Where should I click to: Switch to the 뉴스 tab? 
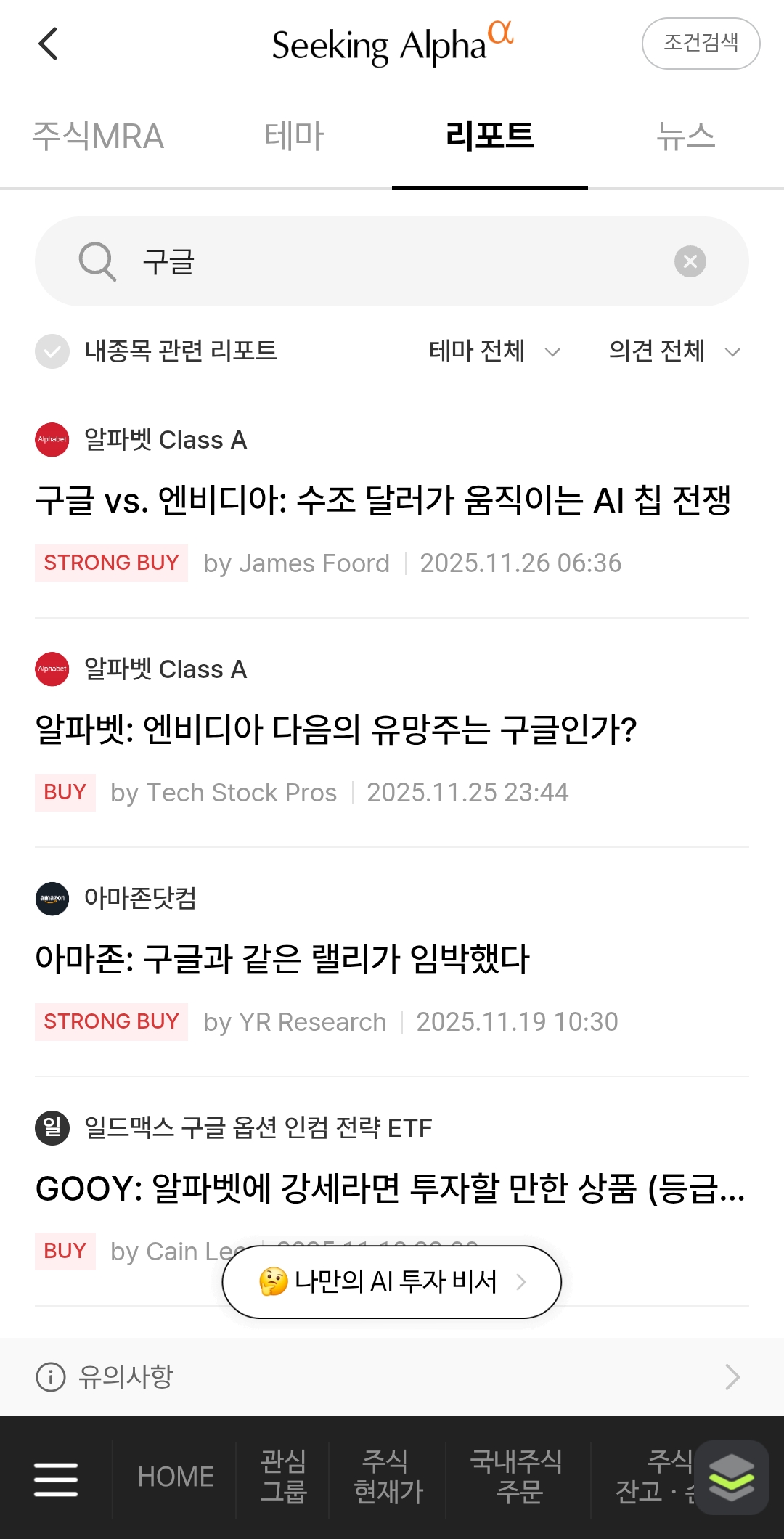coord(685,136)
